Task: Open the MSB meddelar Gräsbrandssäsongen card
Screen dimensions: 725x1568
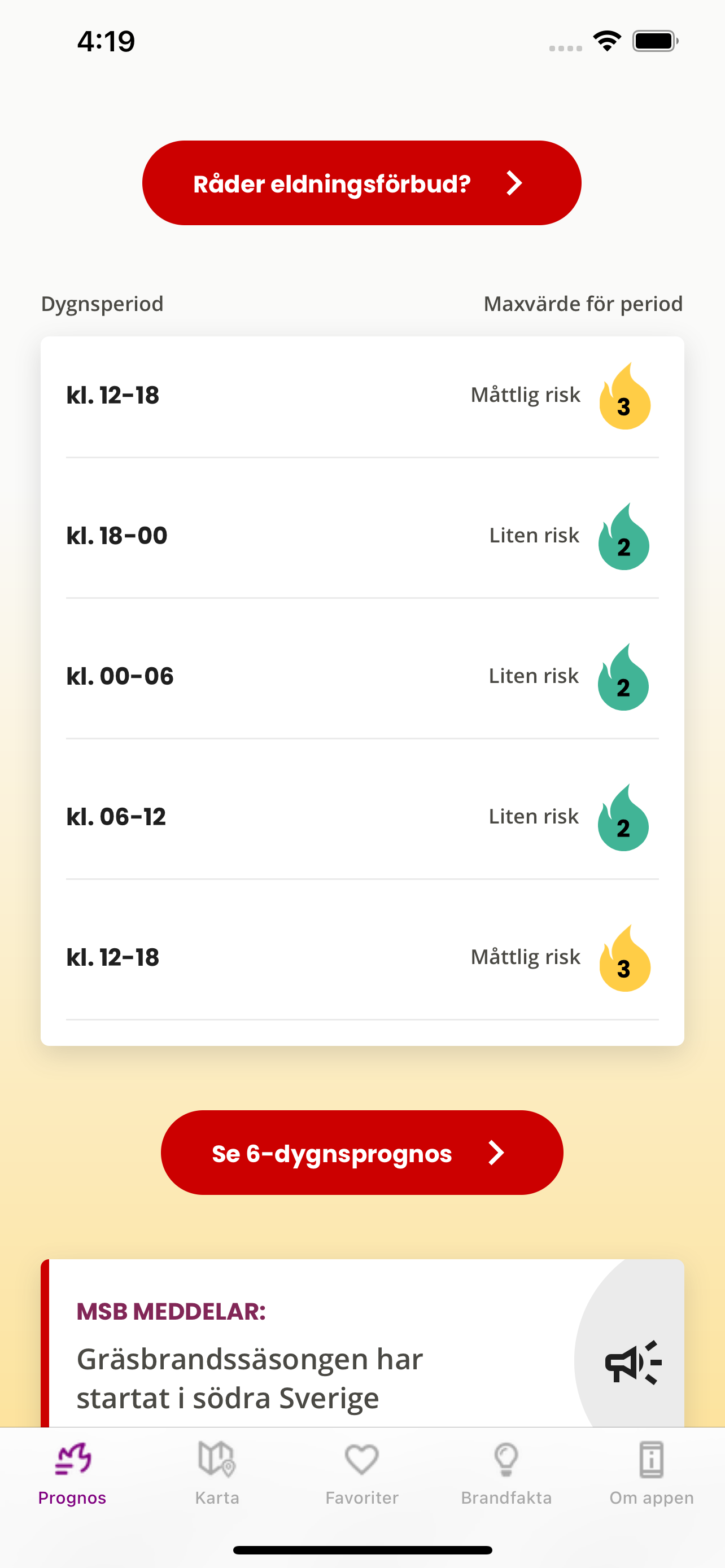Action: click(362, 1343)
